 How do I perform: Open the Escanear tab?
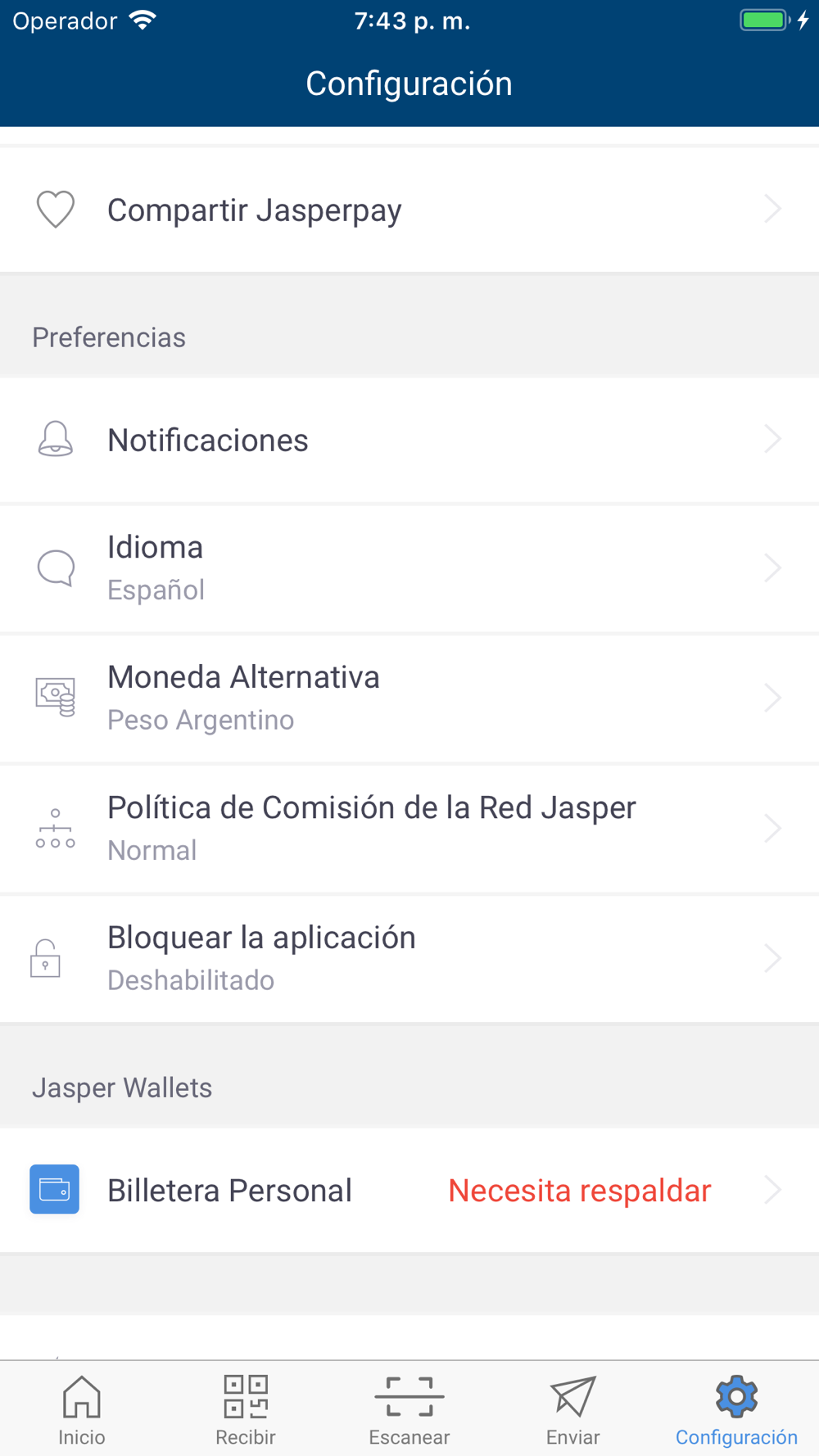click(x=409, y=1410)
